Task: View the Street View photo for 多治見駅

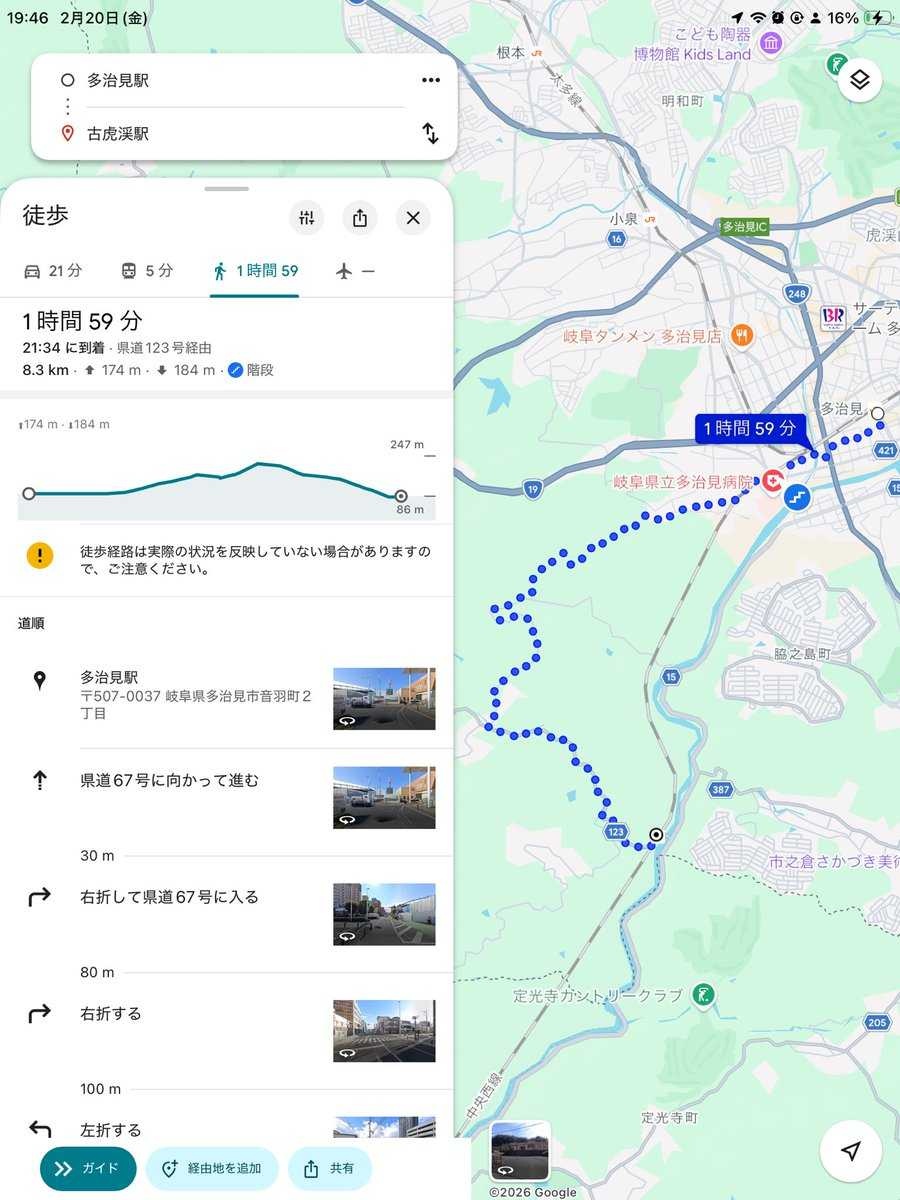Action: click(x=384, y=698)
